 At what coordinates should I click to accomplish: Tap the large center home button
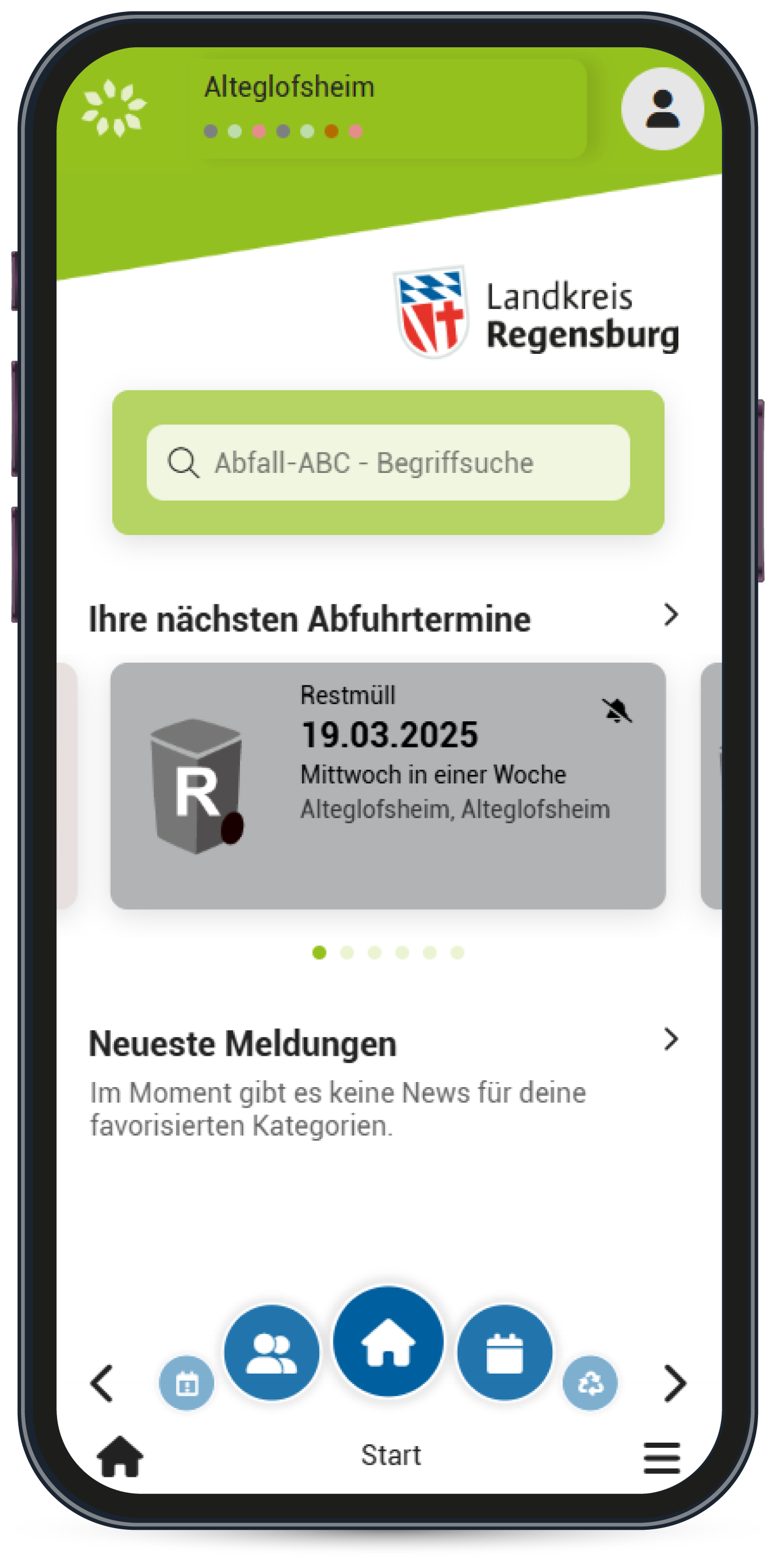pos(388,1342)
